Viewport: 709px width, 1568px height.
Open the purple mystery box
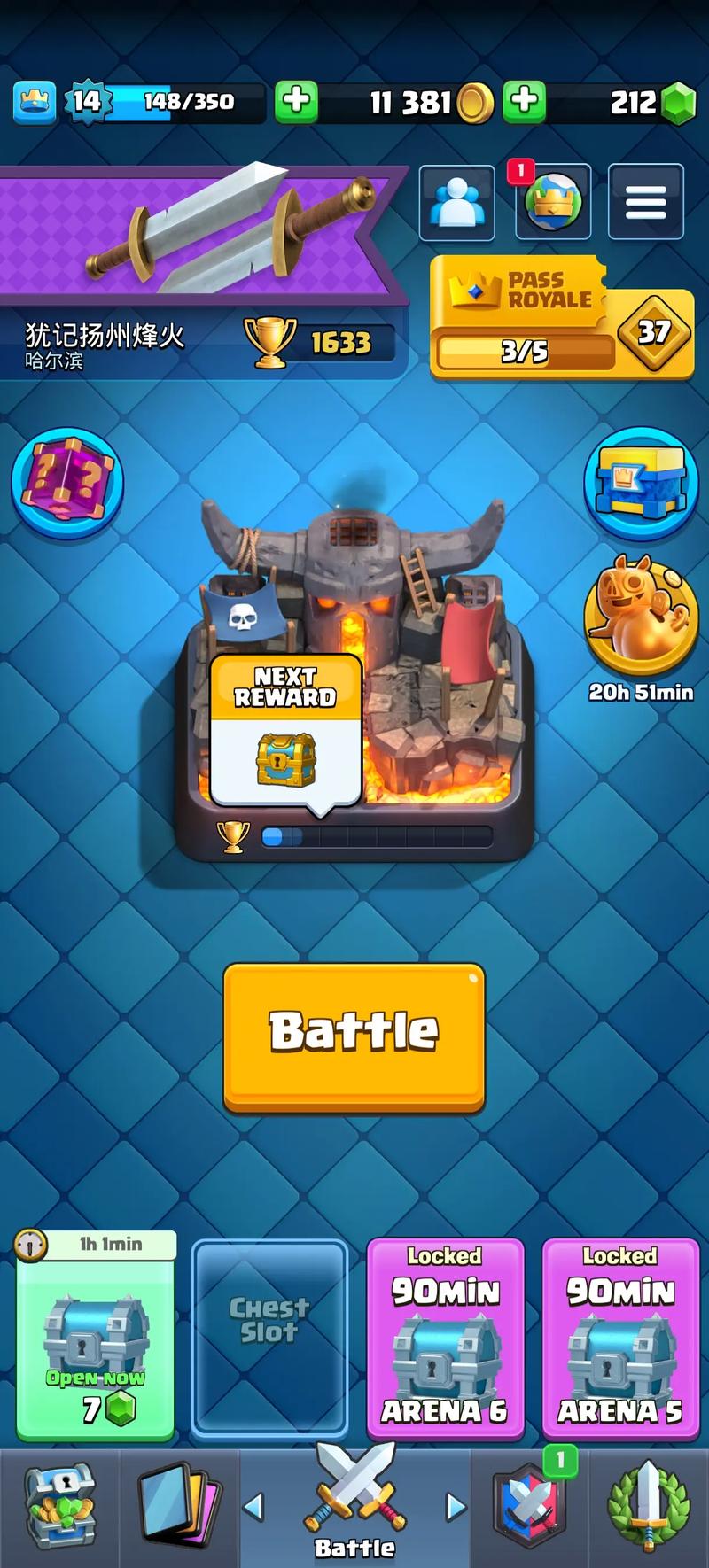tap(66, 483)
